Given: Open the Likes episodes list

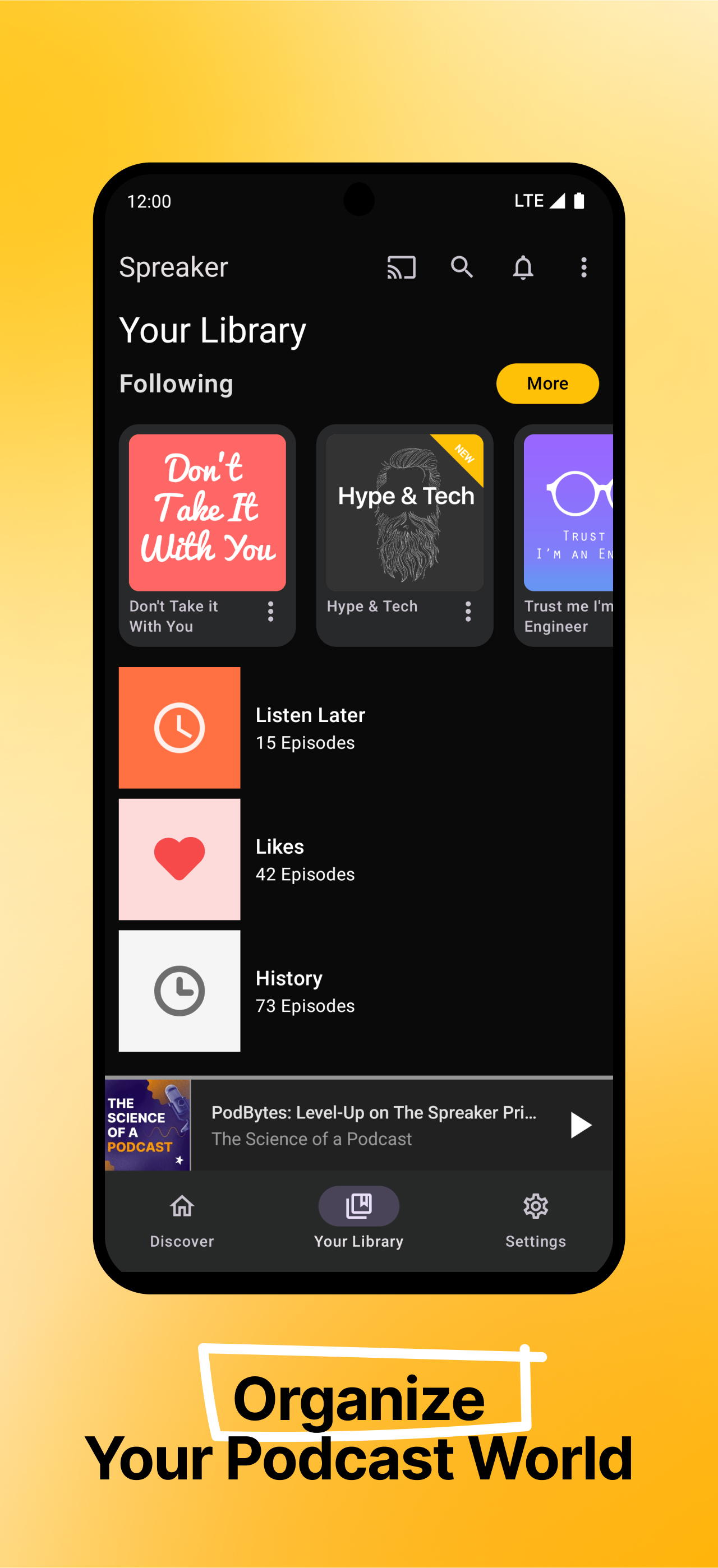Looking at the screenshot, I should pos(305,858).
